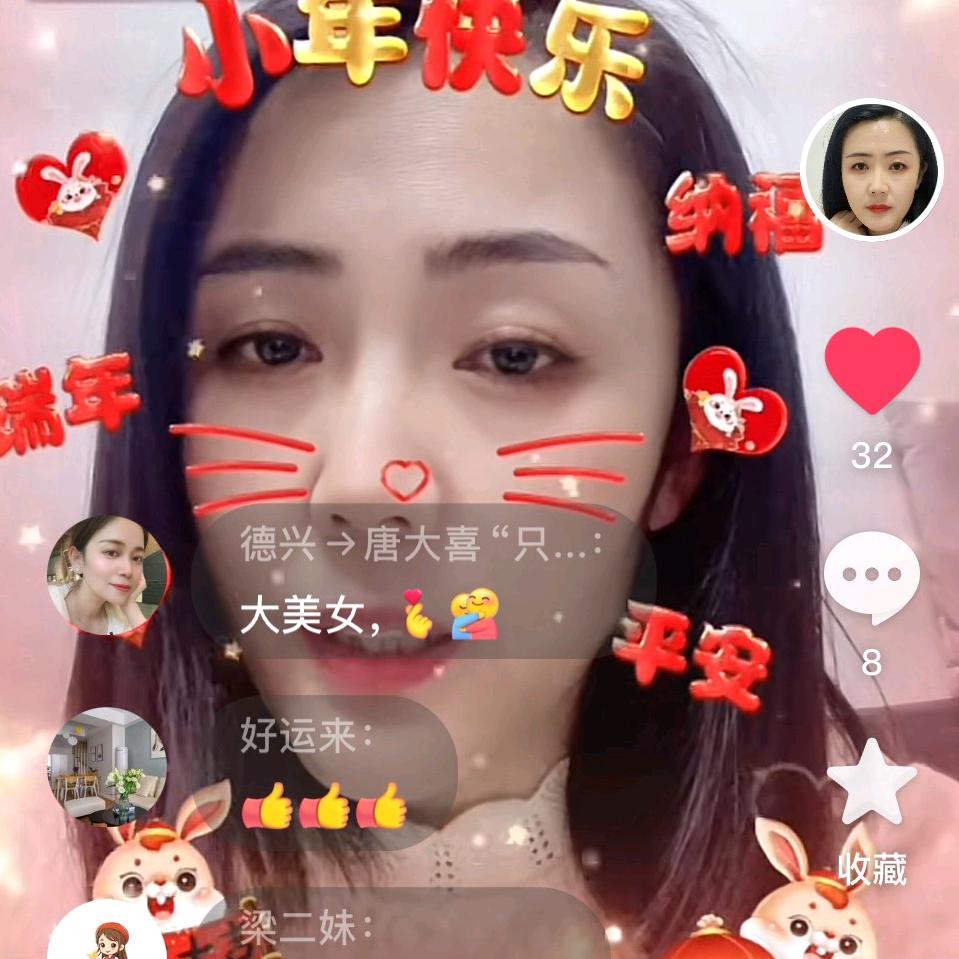
Task: Save the video with 收藏 star
Action: click(x=871, y=782)
